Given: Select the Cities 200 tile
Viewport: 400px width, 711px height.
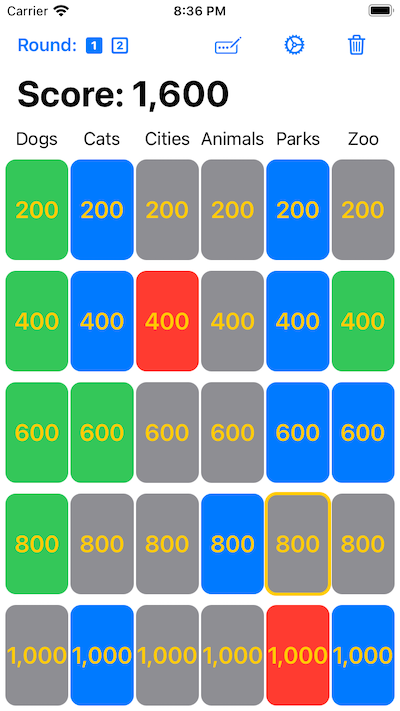Looking at the screenshot, I should pos(167,209).
